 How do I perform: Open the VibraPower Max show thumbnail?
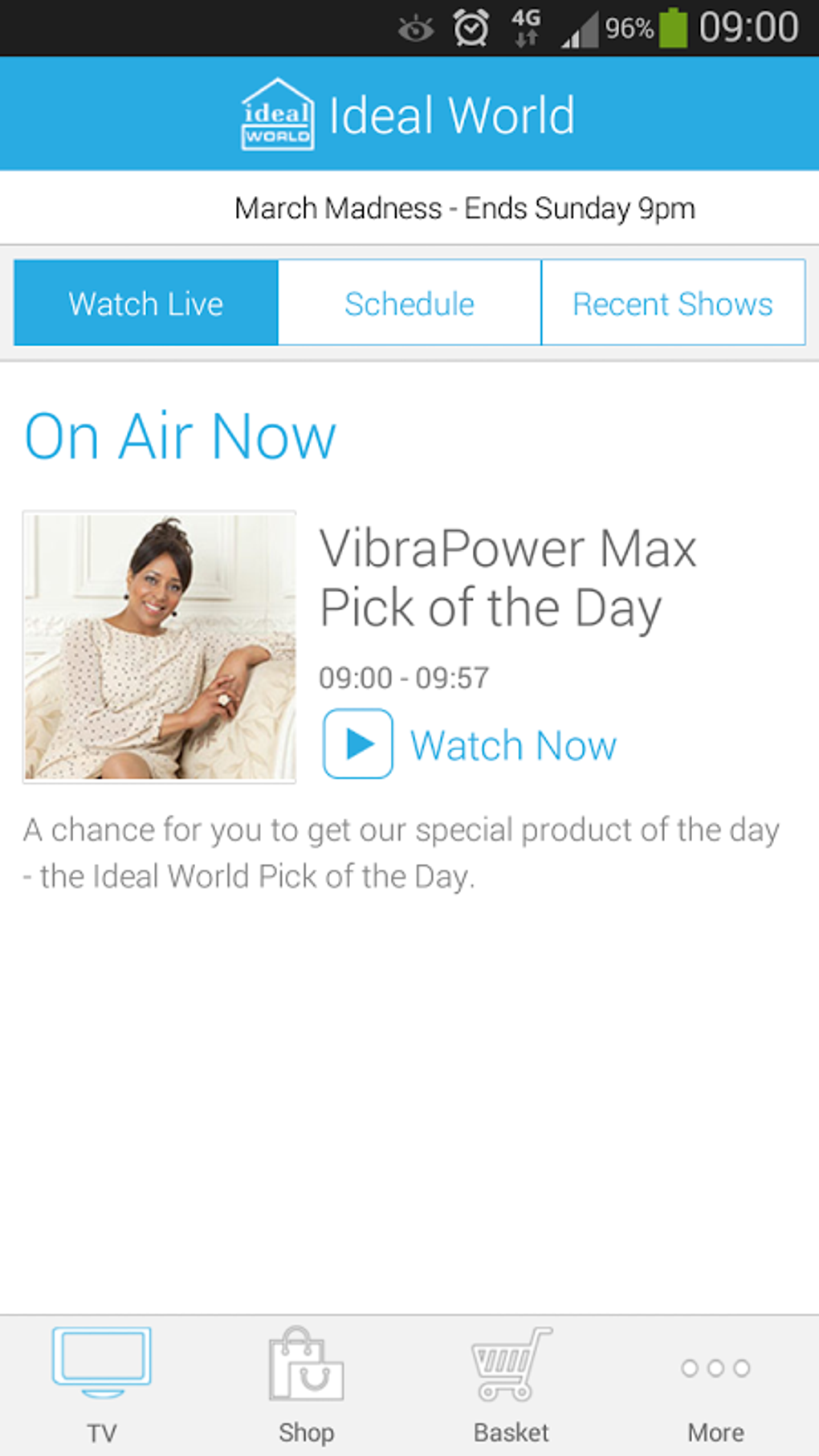(159, 646)
